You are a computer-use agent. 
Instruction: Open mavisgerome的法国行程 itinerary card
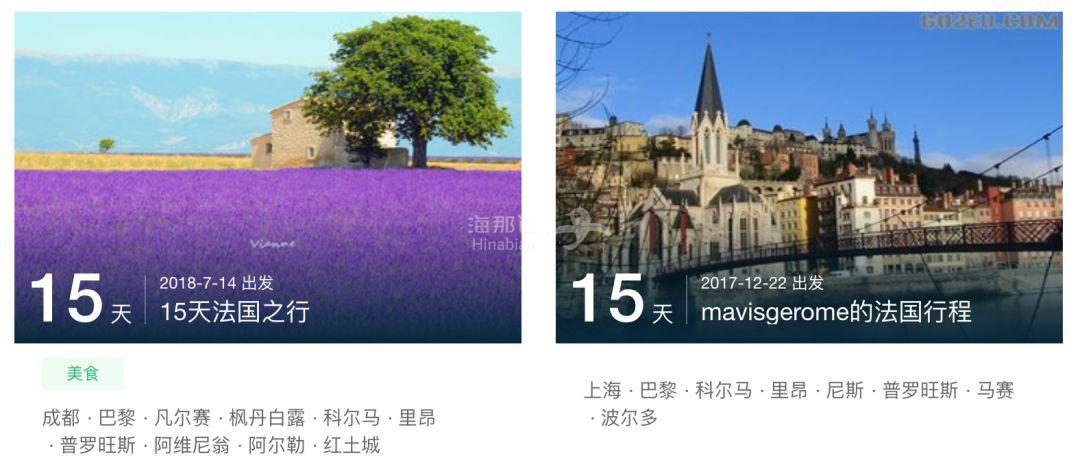pyautogui.click(x=808, y=178)
